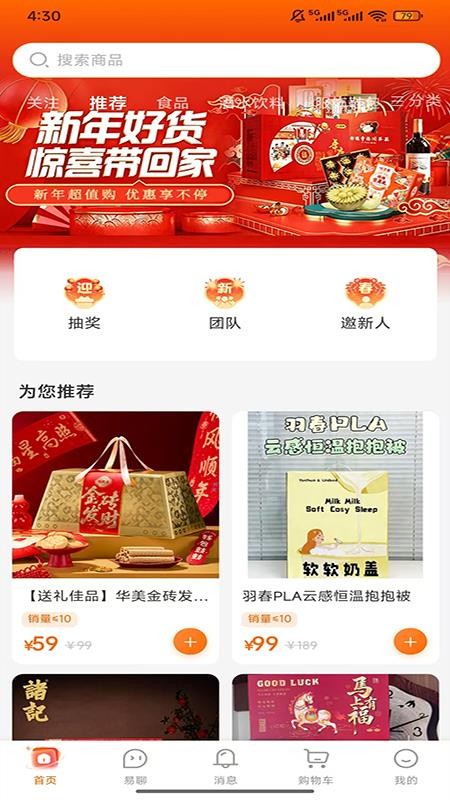Open the 马上有福 product card
Viewport: 450px width, 800px height.
[335, 707]
